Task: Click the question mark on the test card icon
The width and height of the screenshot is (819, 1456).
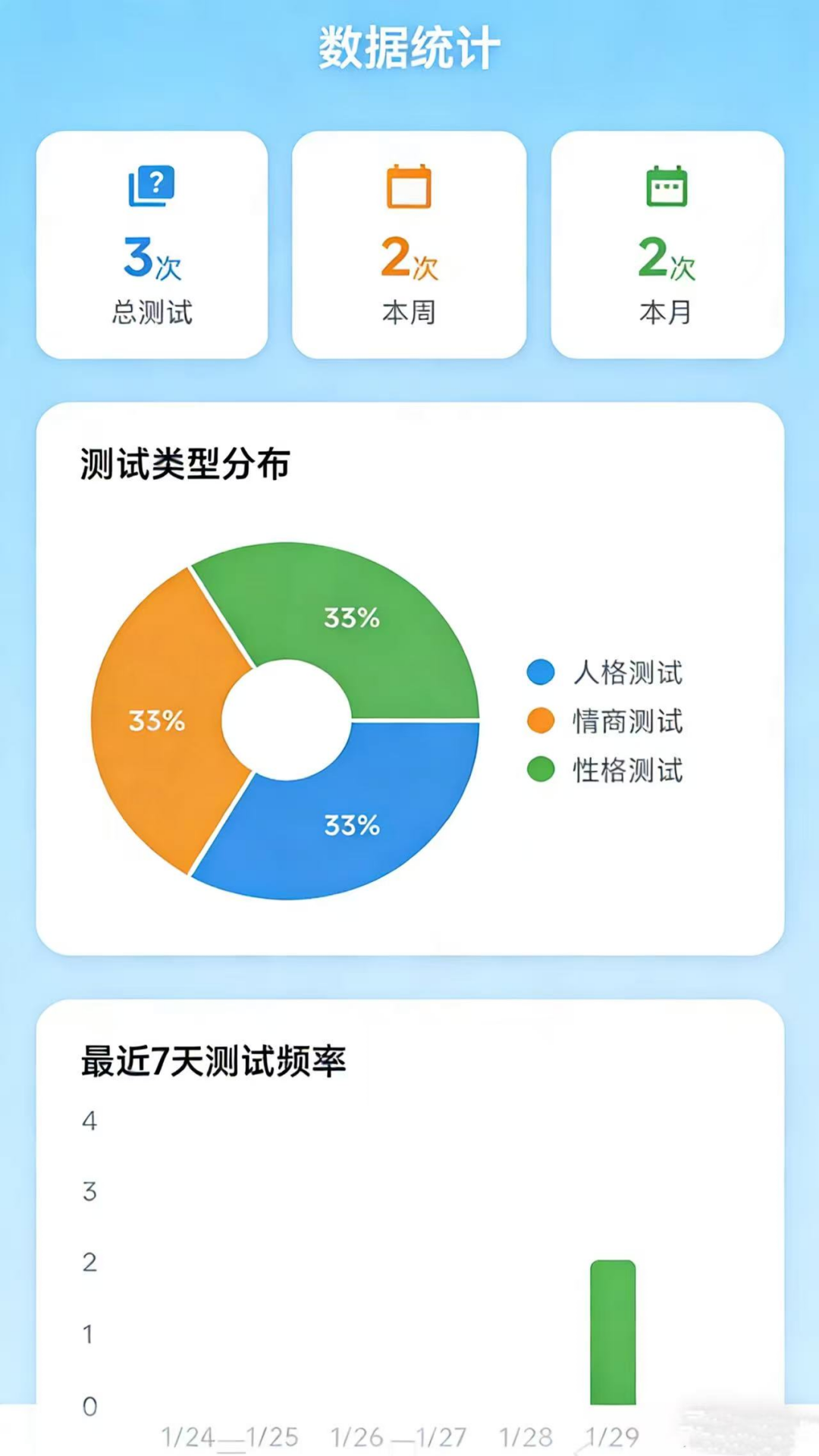Action: (158, 182)
